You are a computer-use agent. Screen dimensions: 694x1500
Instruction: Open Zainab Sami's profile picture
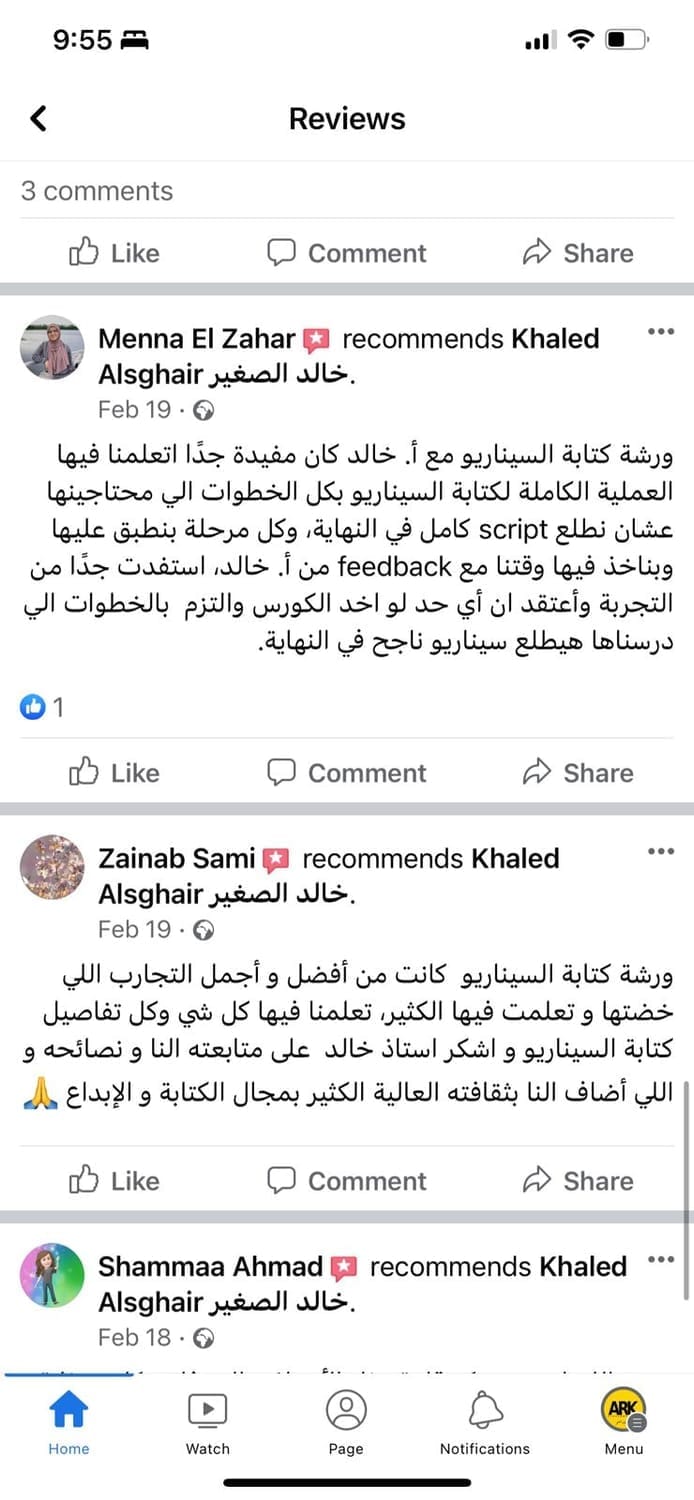[x=52, y=867]
